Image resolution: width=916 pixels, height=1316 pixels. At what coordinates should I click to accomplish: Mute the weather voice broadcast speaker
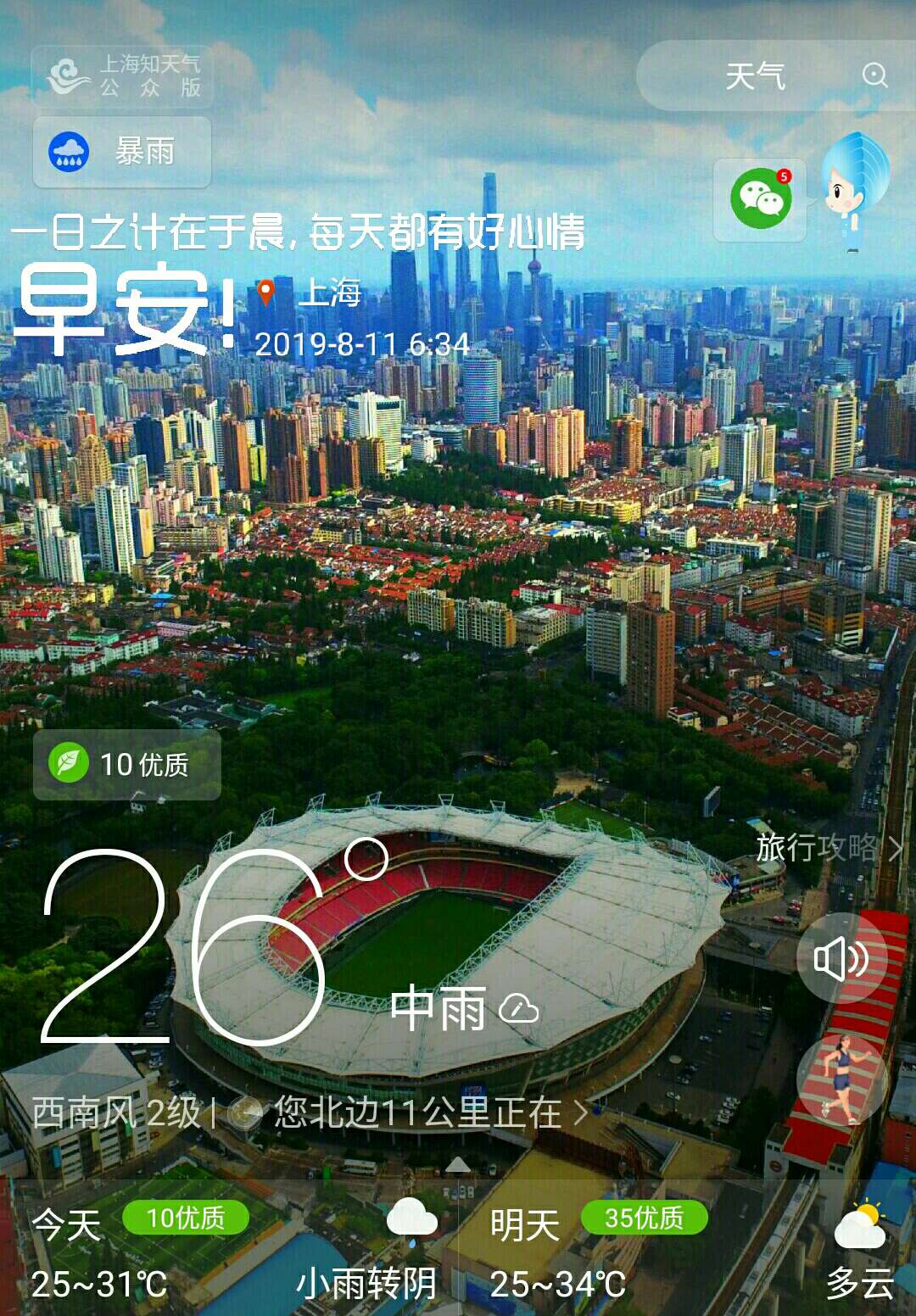tap(841, 958)
